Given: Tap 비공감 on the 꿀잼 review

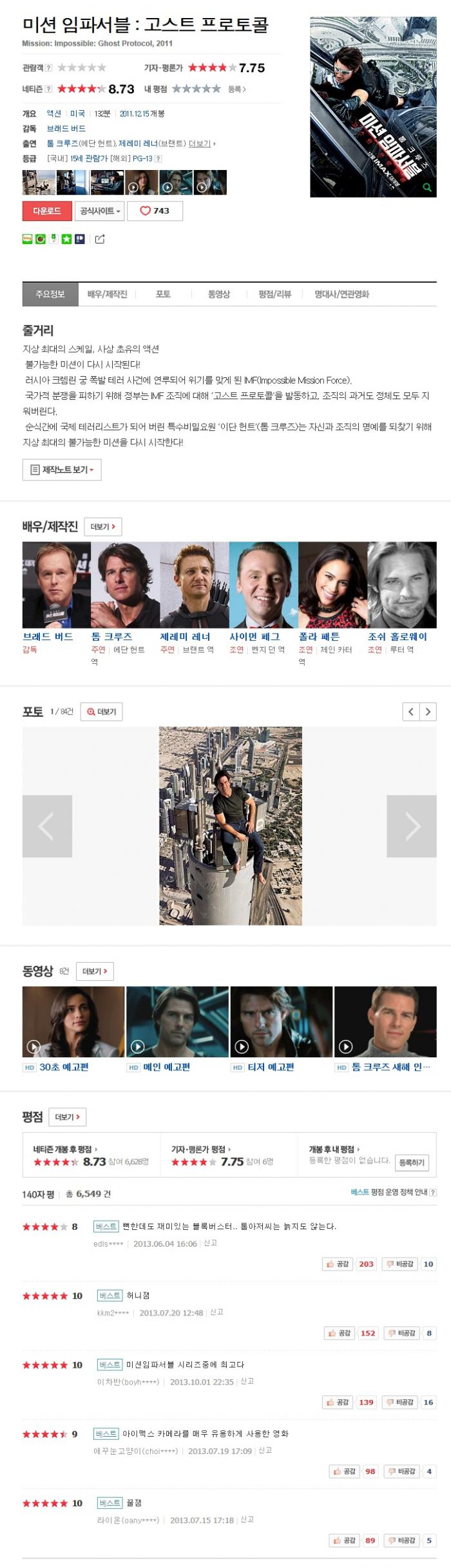Looking at the screenshot, I should click(x=402, y=1540).
